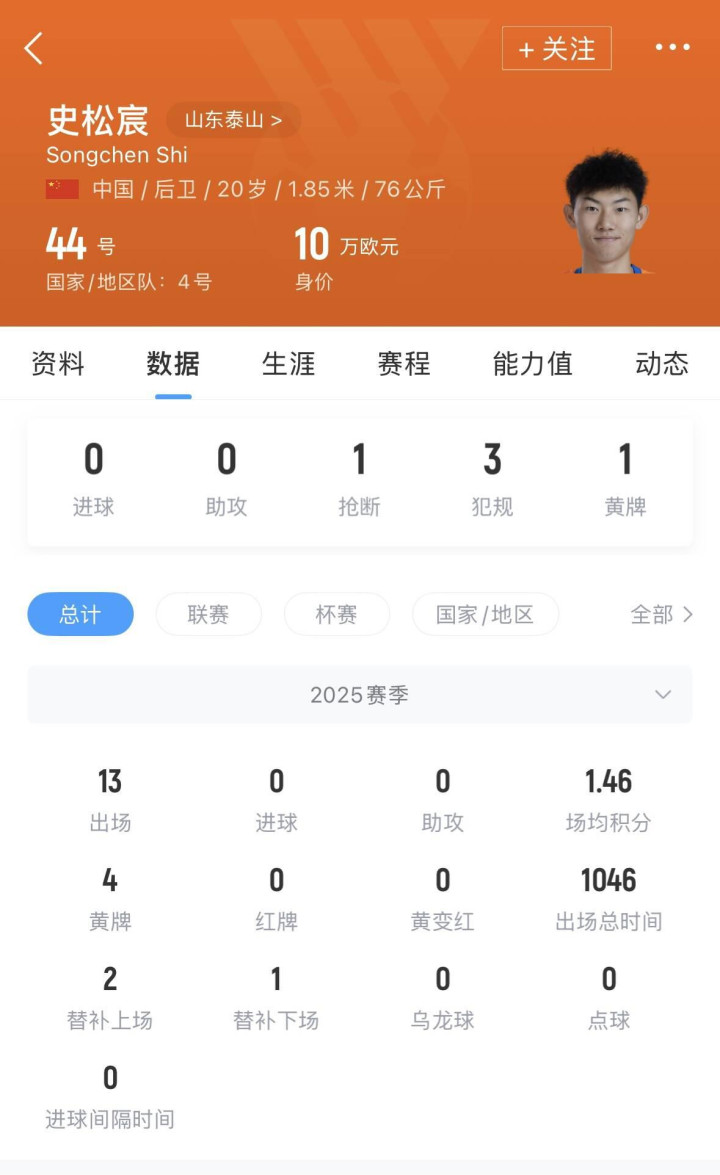Open 全部 to see all stats

coord(661,614)
